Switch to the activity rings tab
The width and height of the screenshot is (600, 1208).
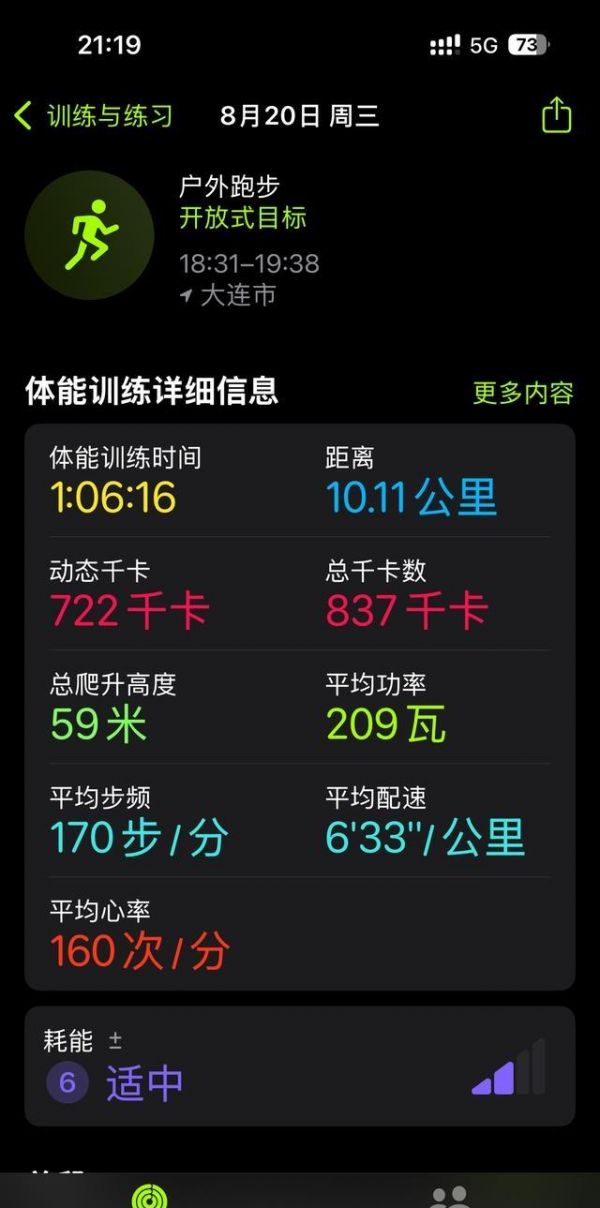click(x=150, y=1196)
